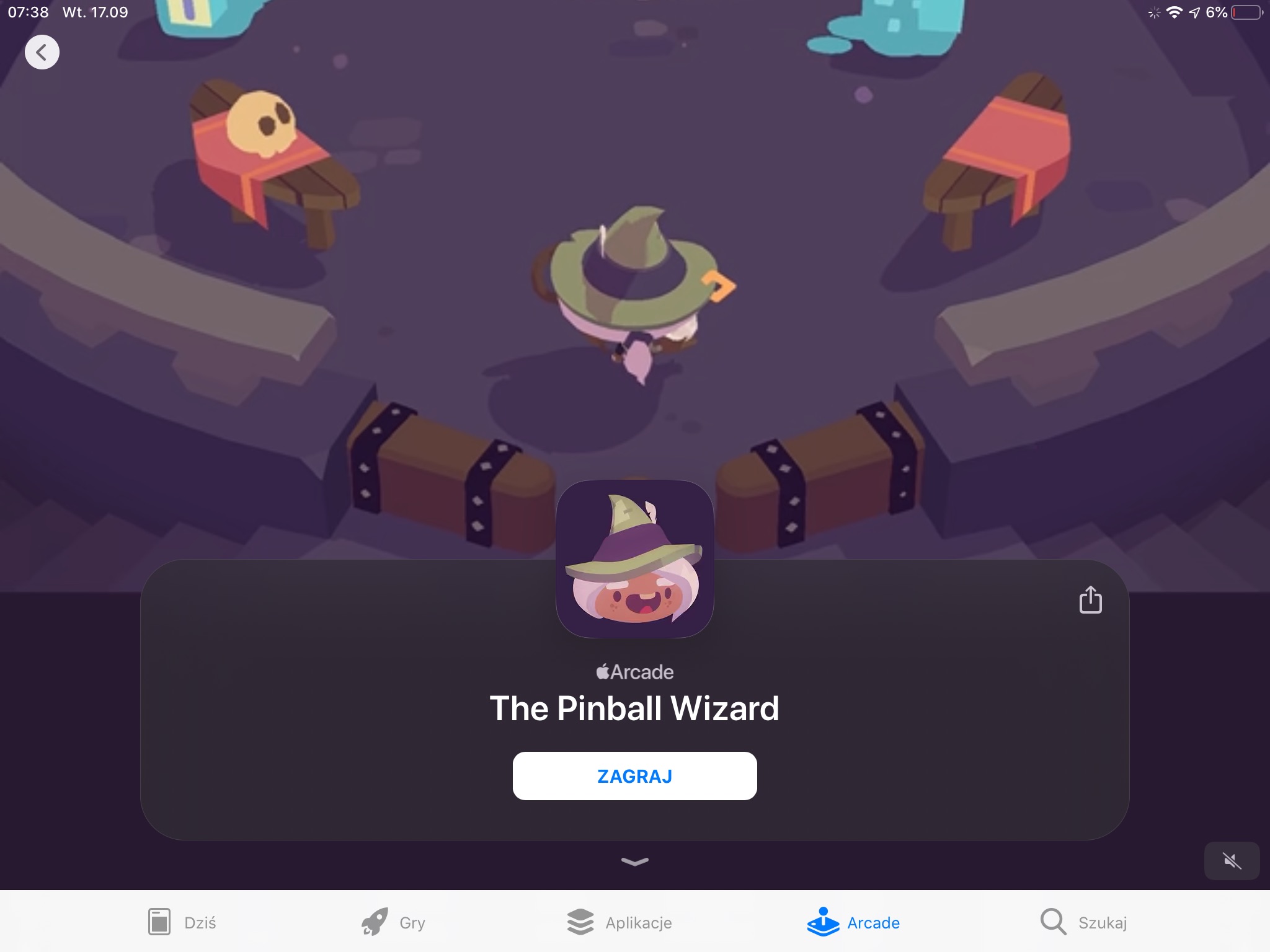This screenshot has height=952, width=1270.
Task: Go back using the top-left arrow
Action: (x=42, y=52)
